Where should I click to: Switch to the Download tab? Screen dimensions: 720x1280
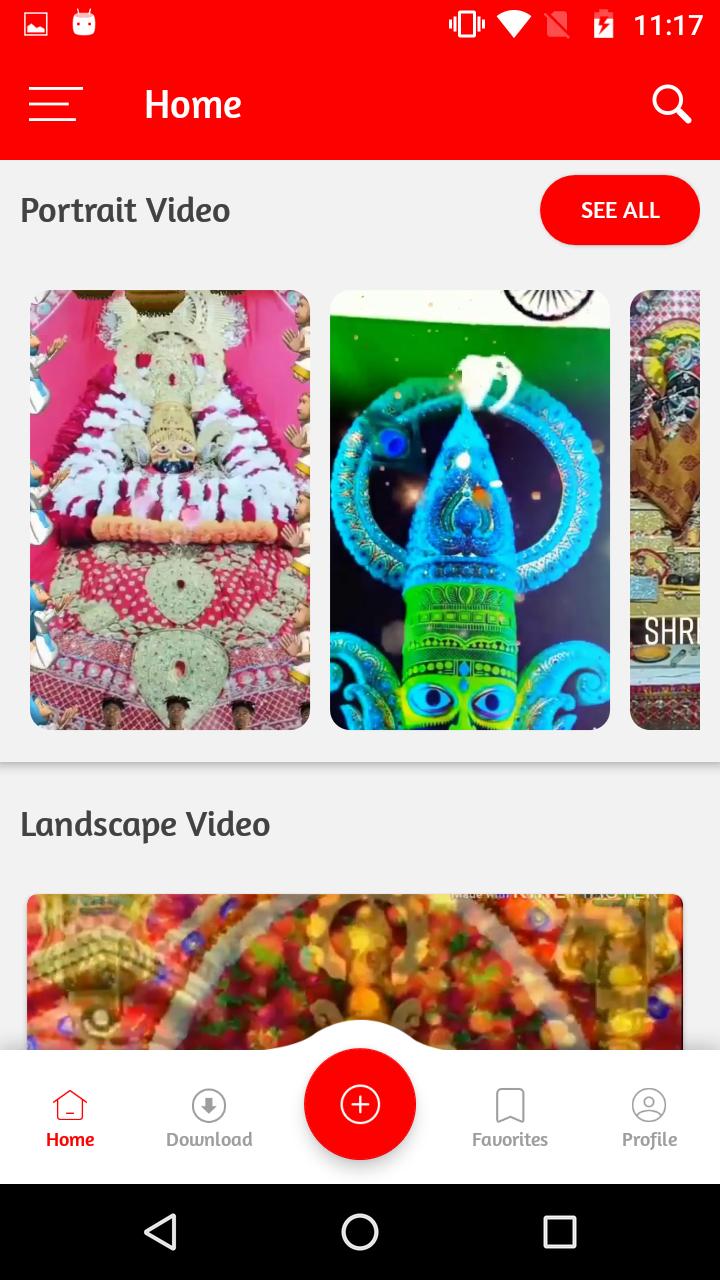pos(209,1118)
